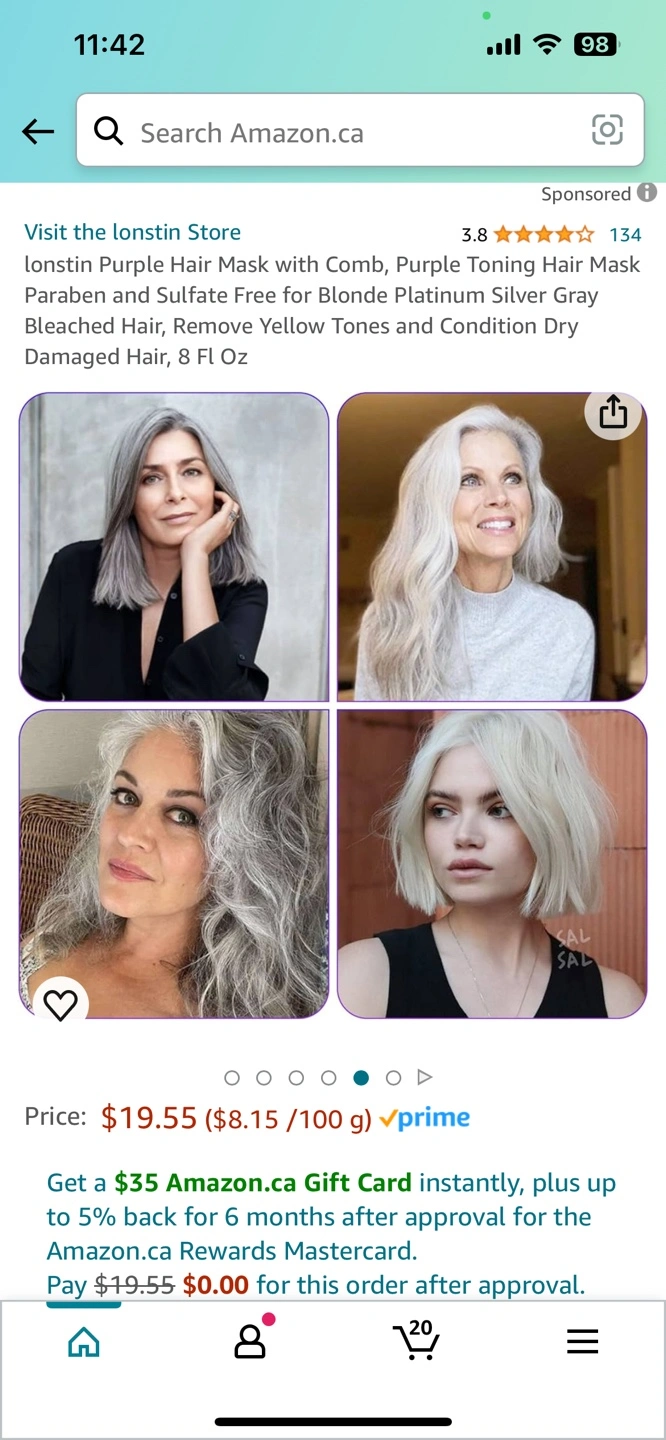Share this product

[x=613, y=412]
